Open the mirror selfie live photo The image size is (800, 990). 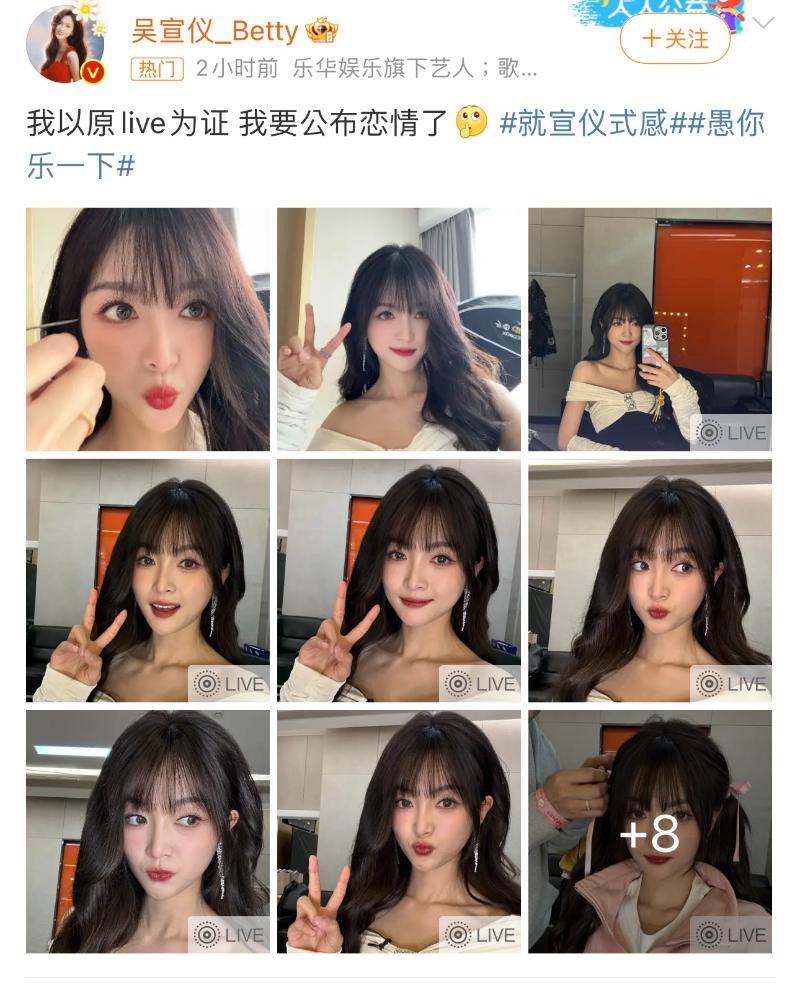tap(650, 329)
